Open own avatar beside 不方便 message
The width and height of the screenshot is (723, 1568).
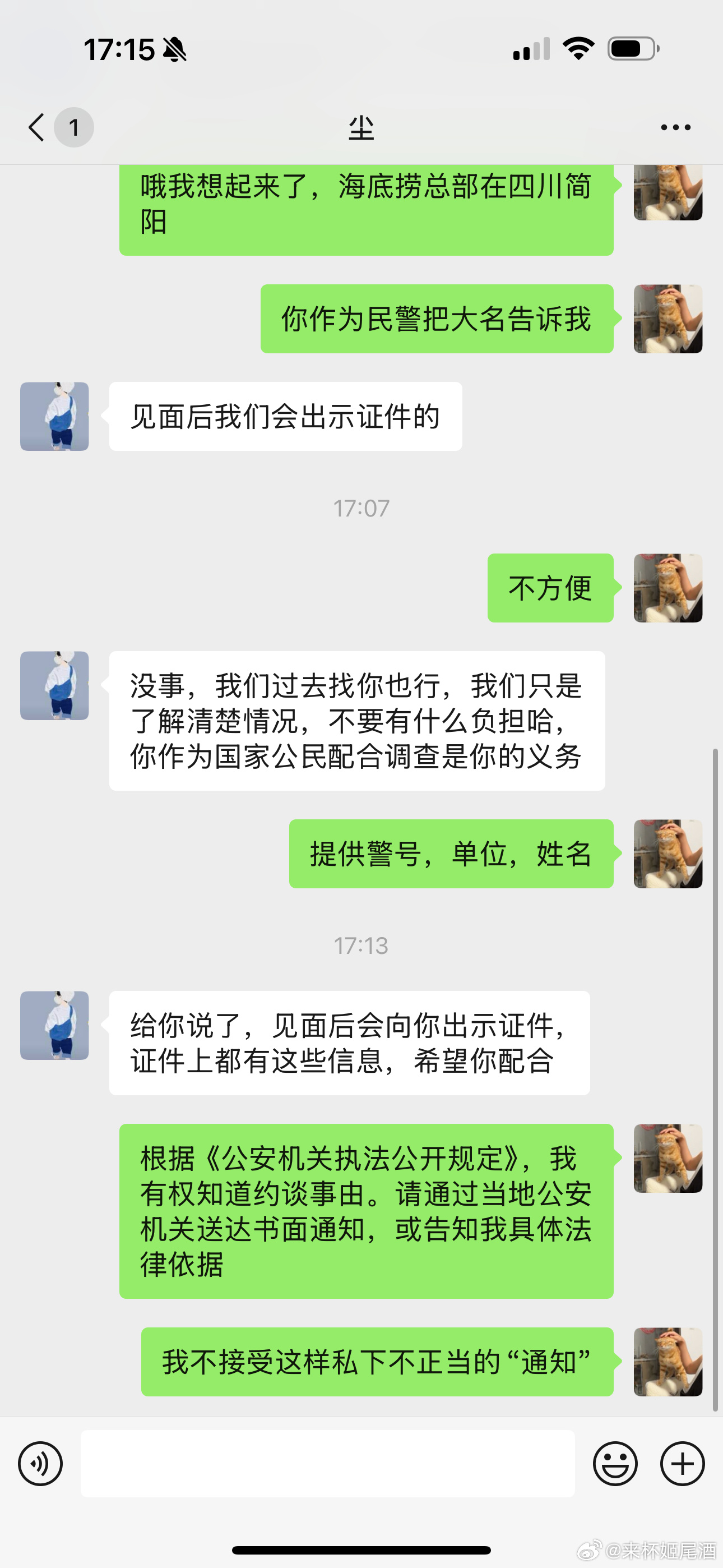point(668,587)
